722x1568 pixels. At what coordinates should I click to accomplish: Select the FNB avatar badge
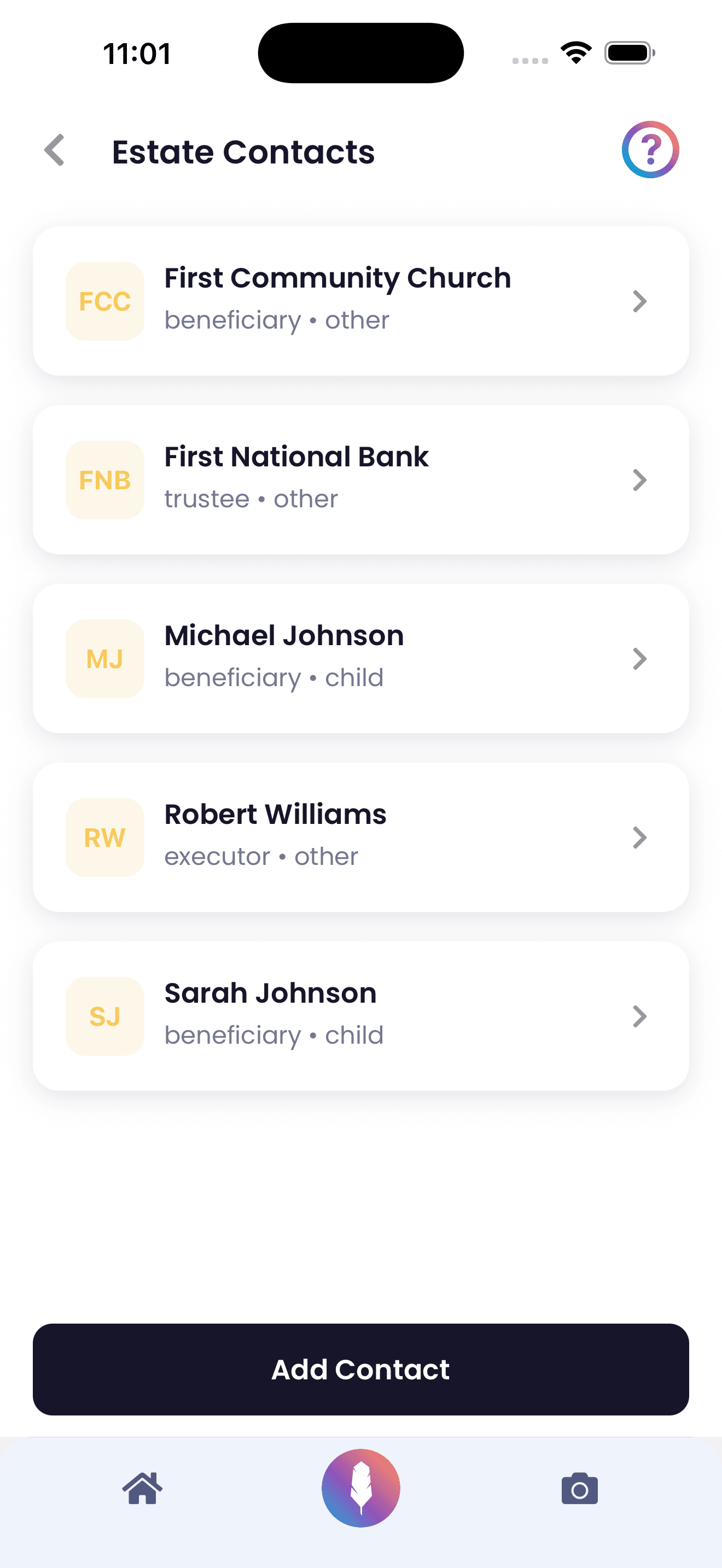click(104, 480)
